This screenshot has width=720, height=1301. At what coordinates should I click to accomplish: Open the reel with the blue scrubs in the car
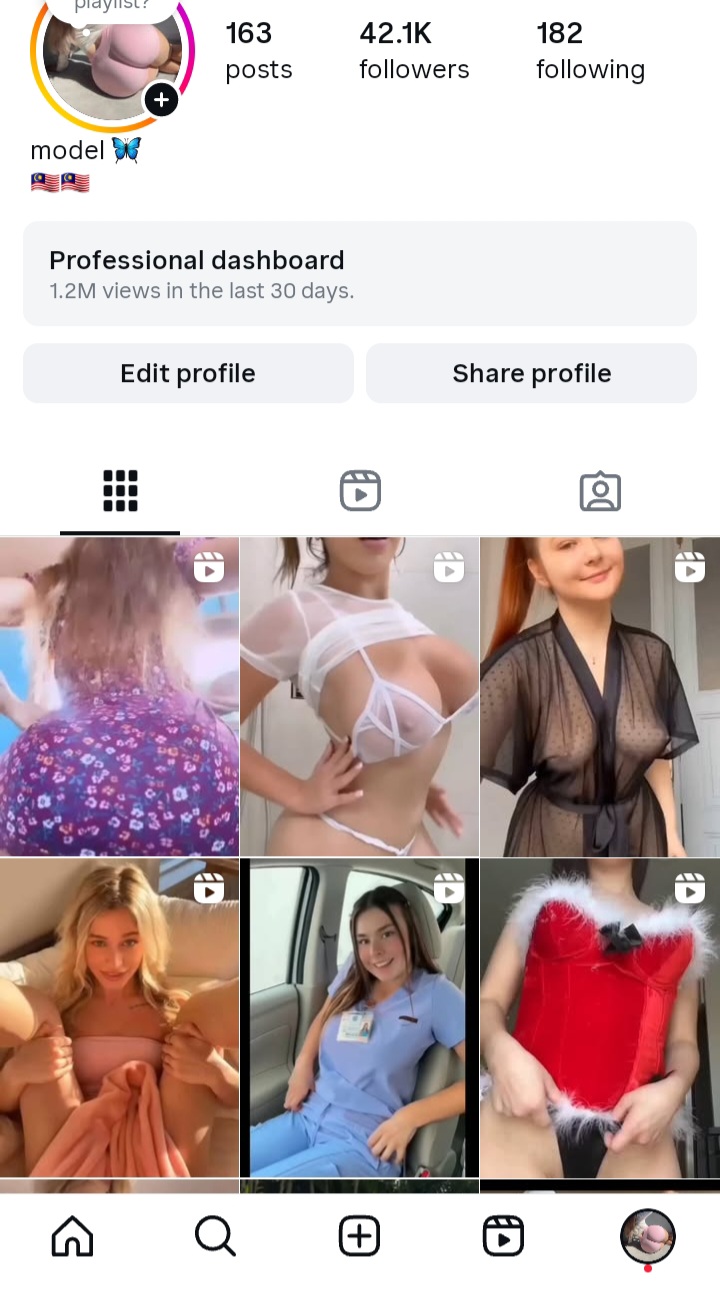point(360,1018)
